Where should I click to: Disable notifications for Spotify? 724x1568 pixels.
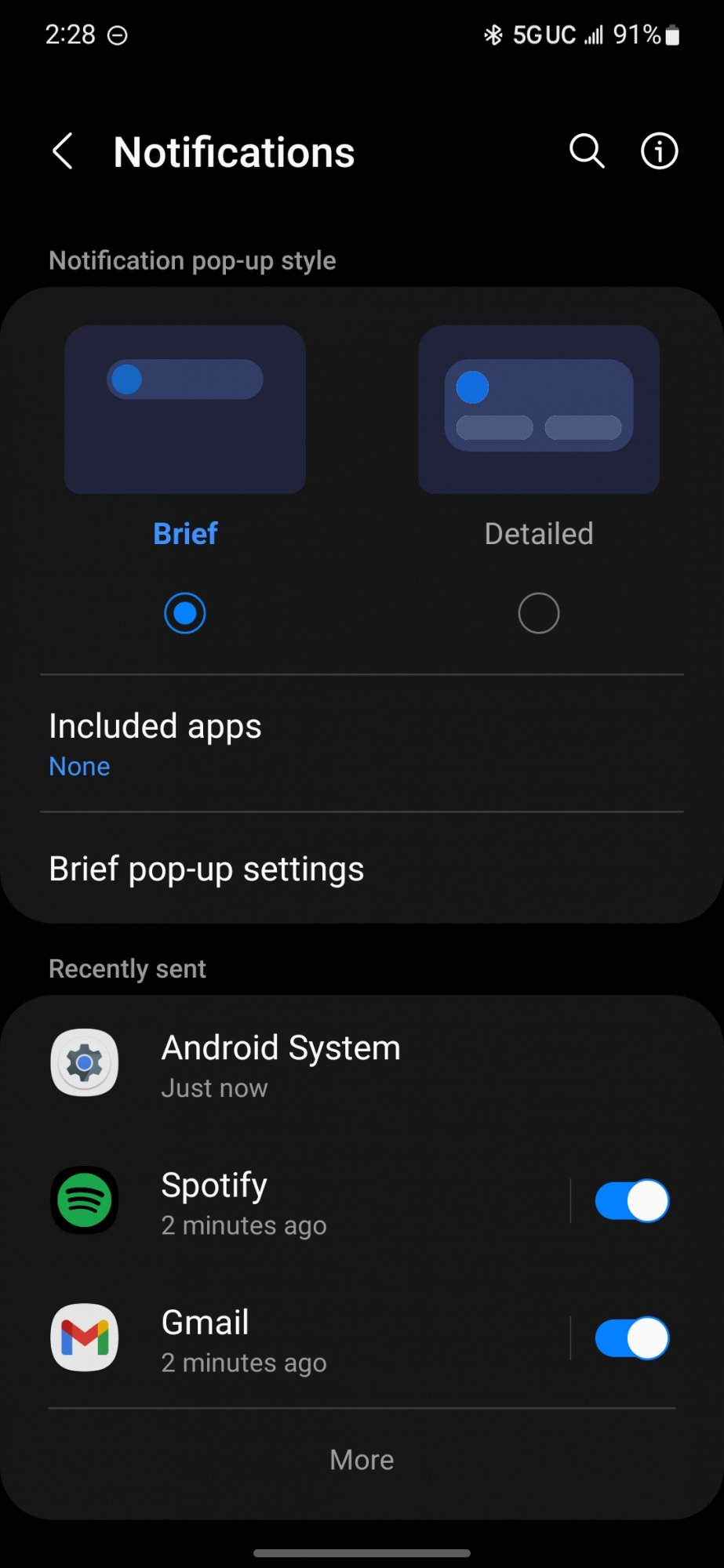(x=631, y=1200)
